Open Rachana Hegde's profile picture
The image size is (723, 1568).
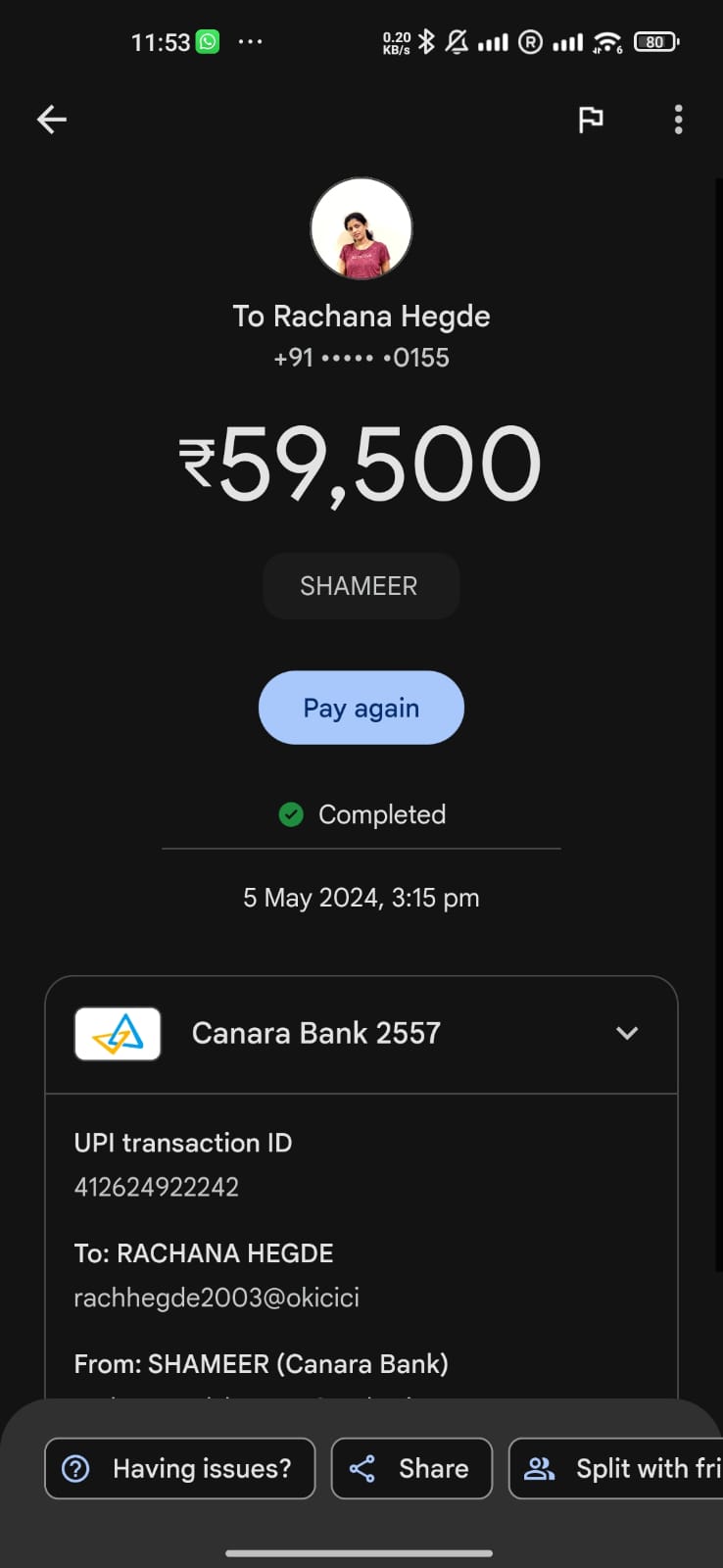(x=361, y=229)
